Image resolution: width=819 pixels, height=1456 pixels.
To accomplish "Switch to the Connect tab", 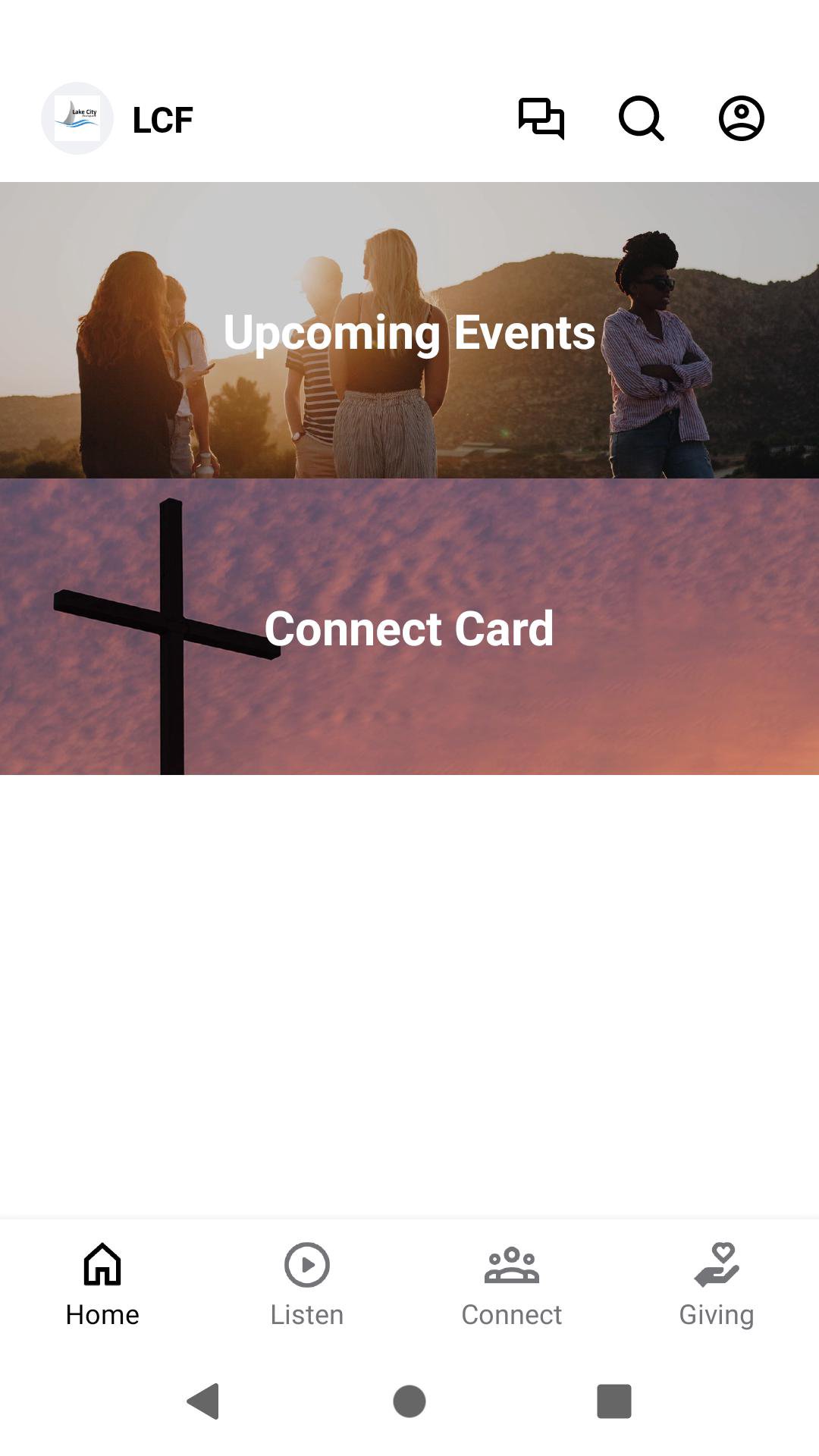I will coord(512,1284).
